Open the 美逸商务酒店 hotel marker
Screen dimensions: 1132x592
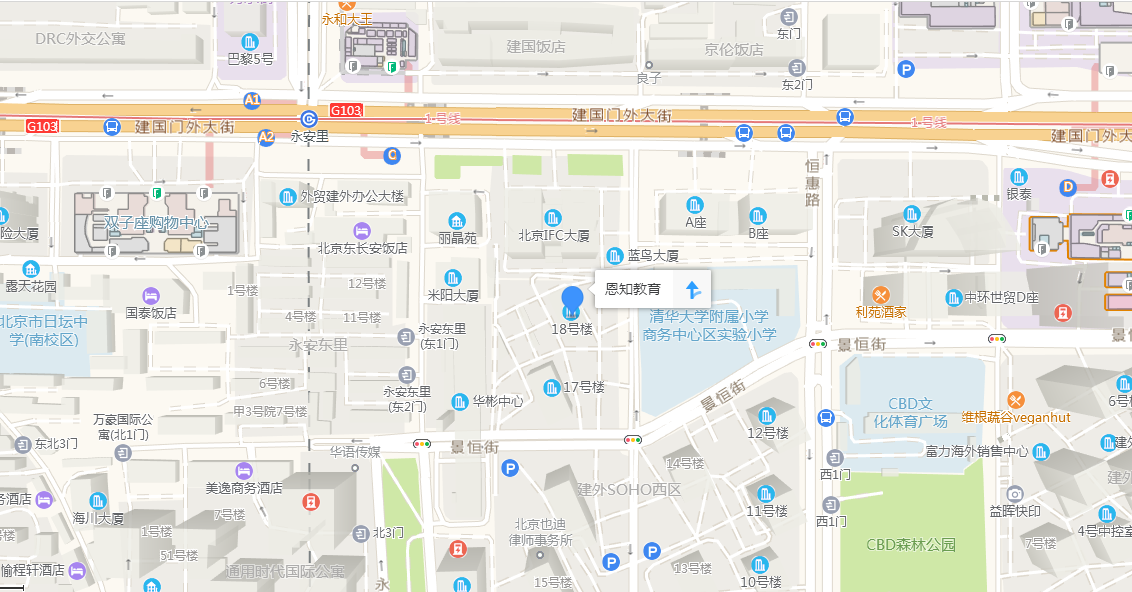coord(244,470)
